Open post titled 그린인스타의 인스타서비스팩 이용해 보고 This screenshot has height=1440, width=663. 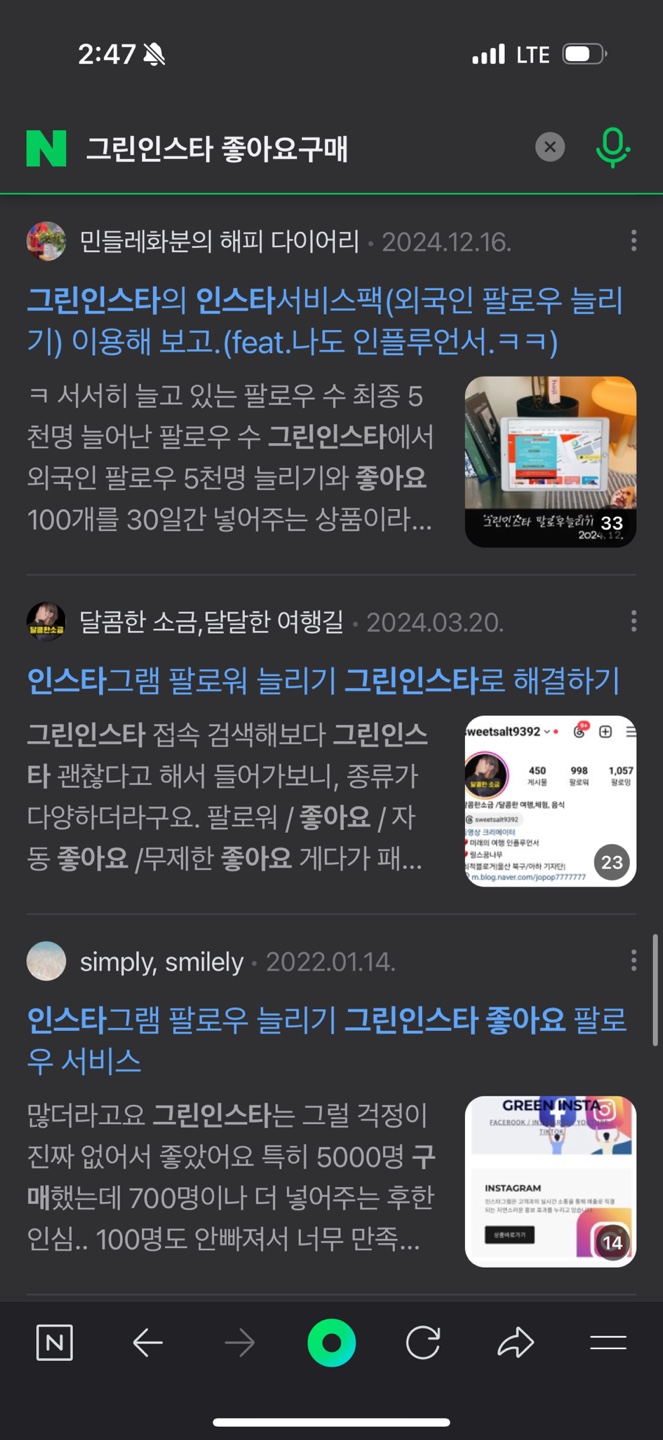point(325,321)
